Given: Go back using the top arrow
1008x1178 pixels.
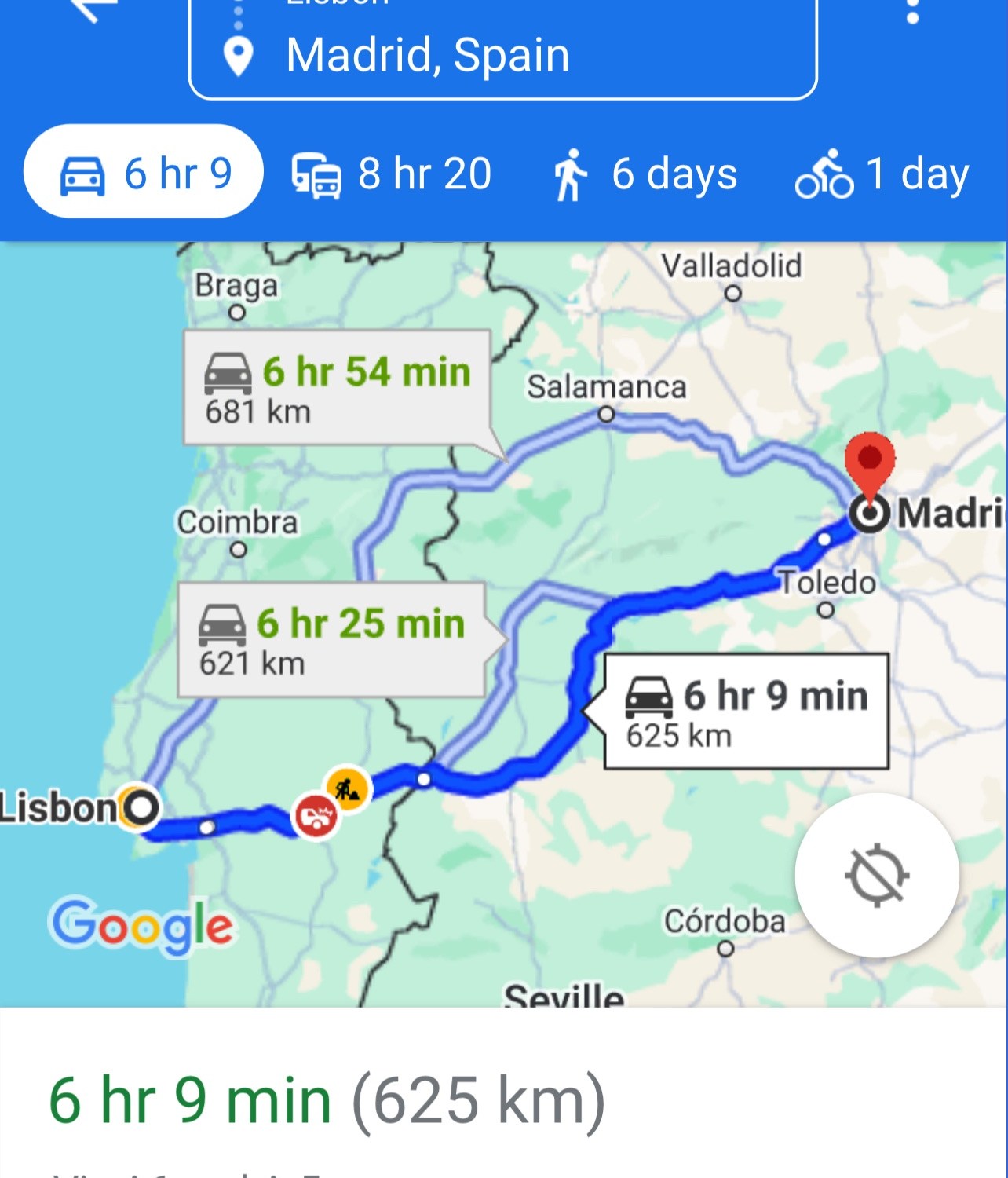Looking at the screenshot, I should (x=93, y=8).
